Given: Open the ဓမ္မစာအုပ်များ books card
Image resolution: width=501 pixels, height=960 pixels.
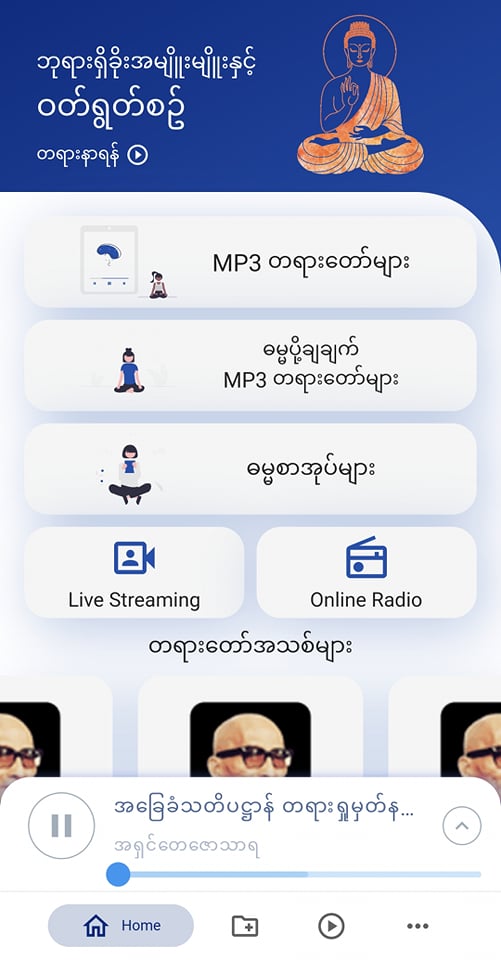Looking at the screenshot, I should (x=250, y=469).
